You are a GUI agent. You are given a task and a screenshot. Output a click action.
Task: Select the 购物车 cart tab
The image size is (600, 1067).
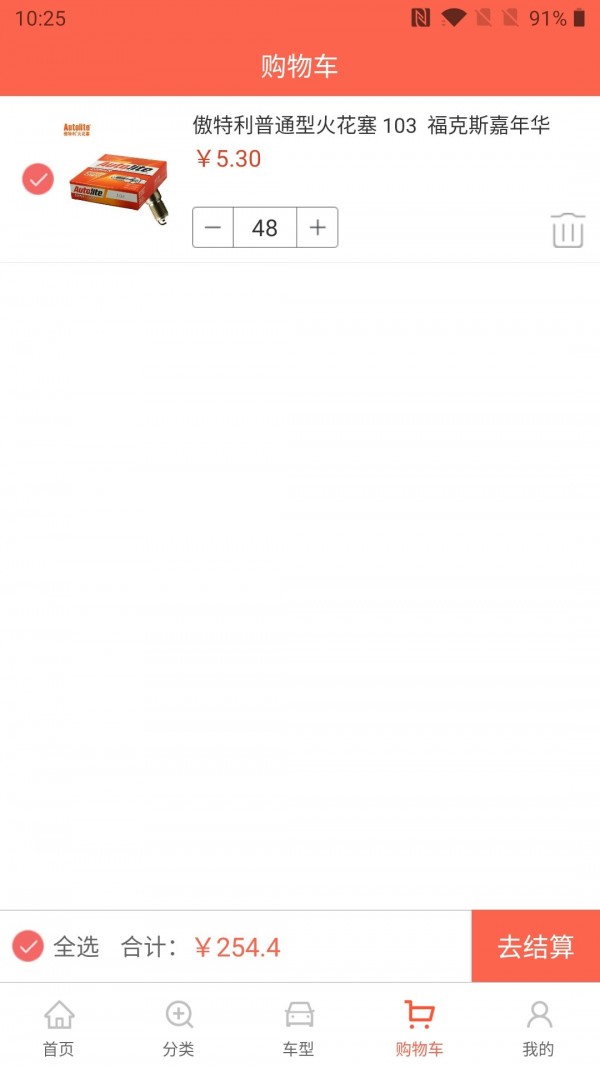419,1027
